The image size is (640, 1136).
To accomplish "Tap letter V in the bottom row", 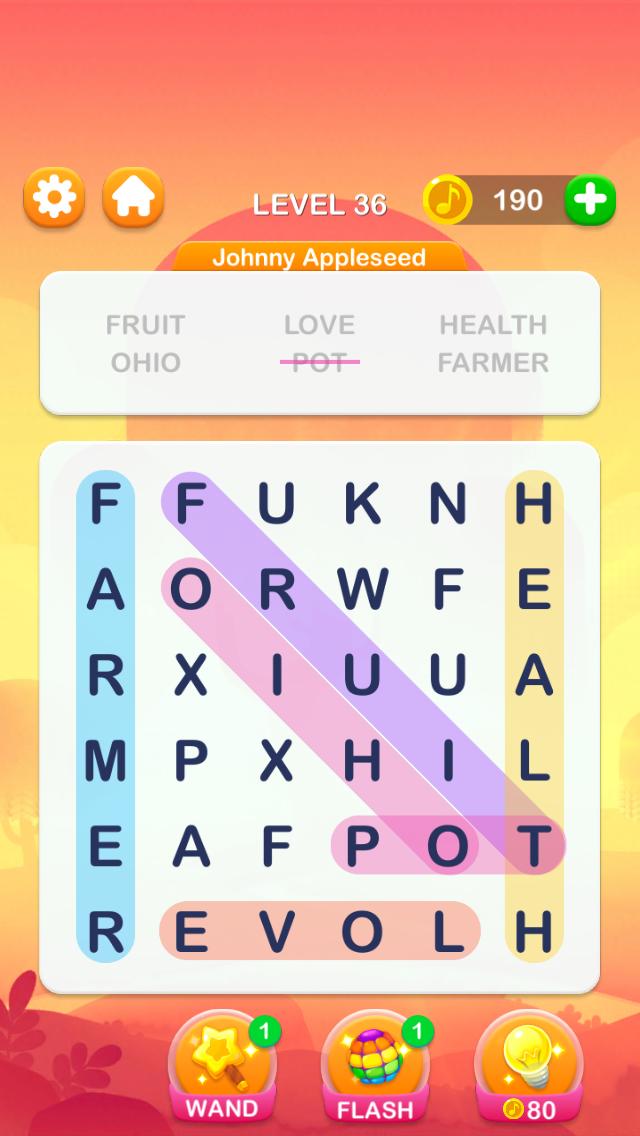I will [276, 932].
